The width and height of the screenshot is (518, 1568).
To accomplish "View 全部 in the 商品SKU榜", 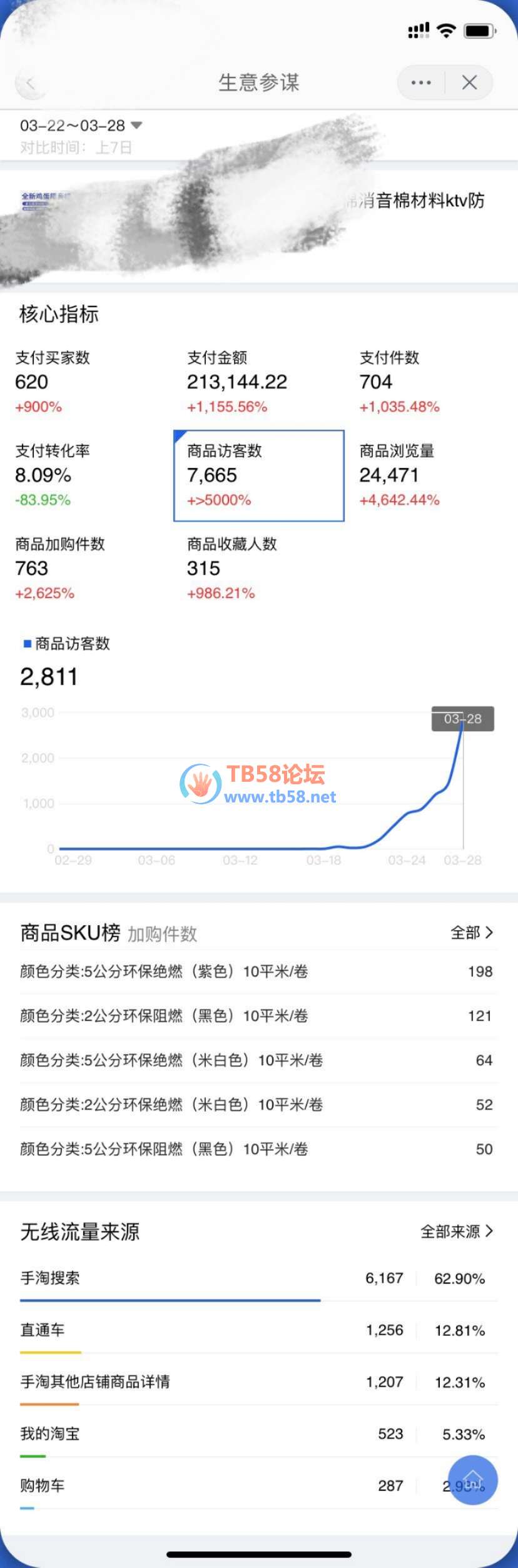I will (472, 933).
